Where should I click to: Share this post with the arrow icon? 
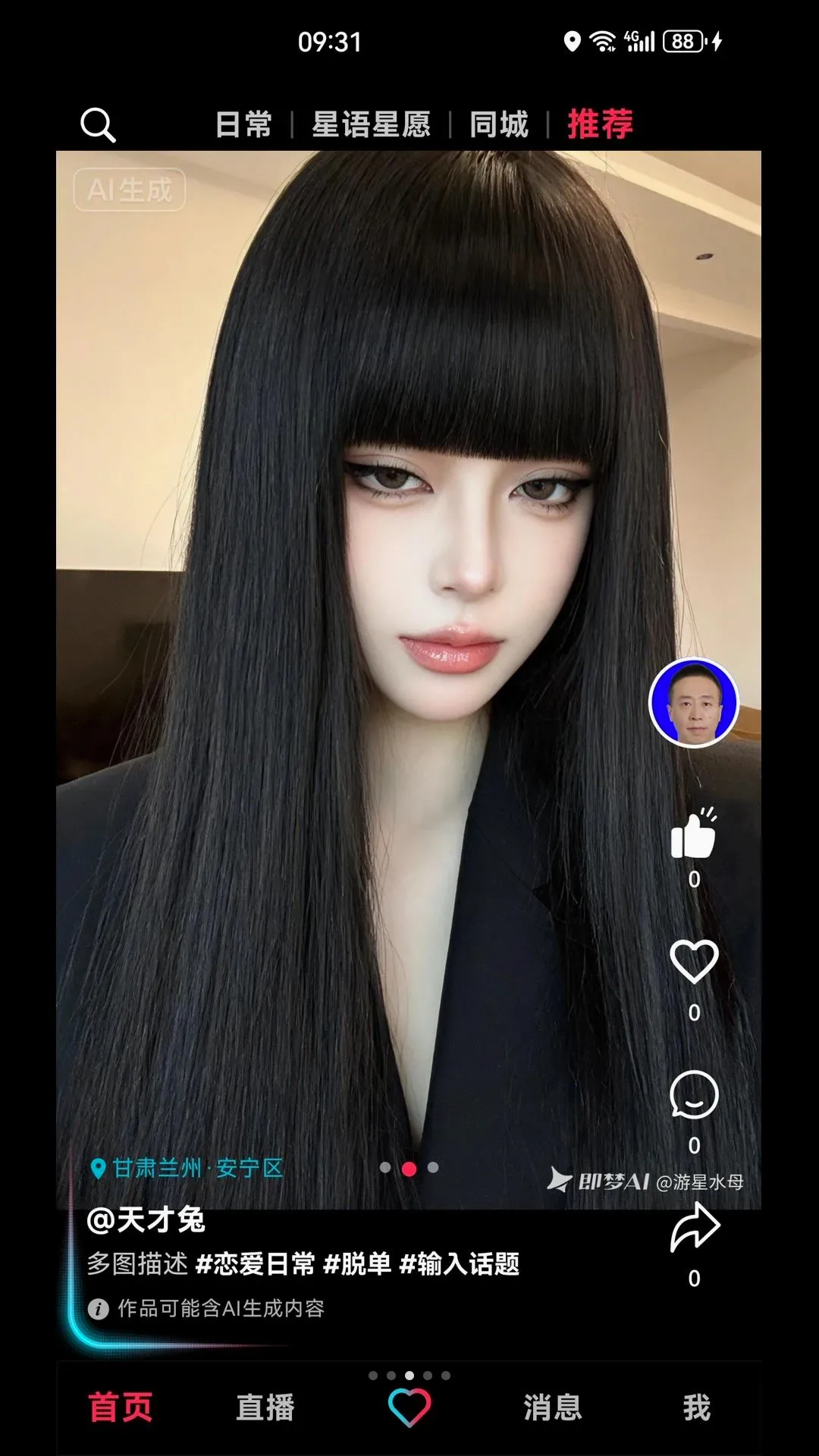point(695,1228)
